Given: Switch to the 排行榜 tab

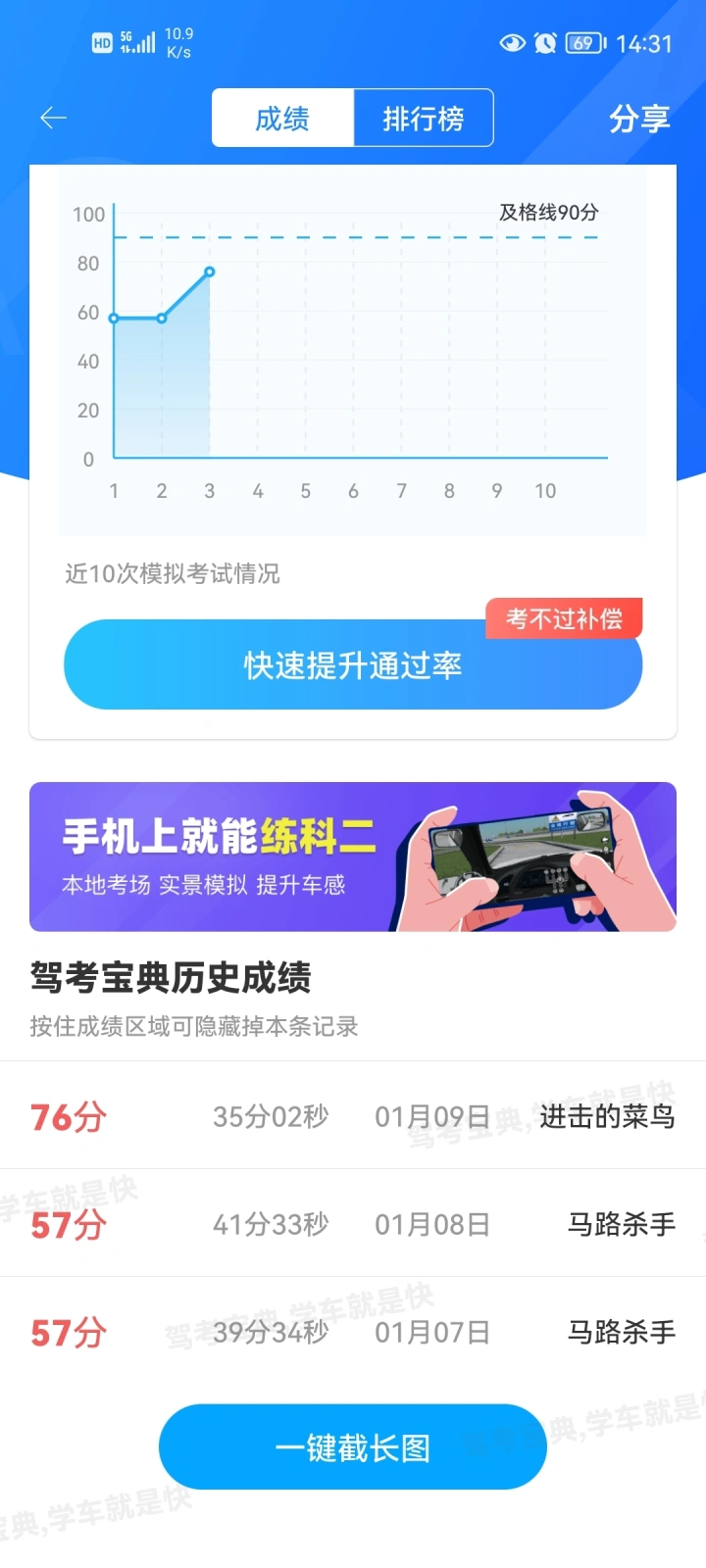Looking at the screenshot, I should [x=424, y=119].
